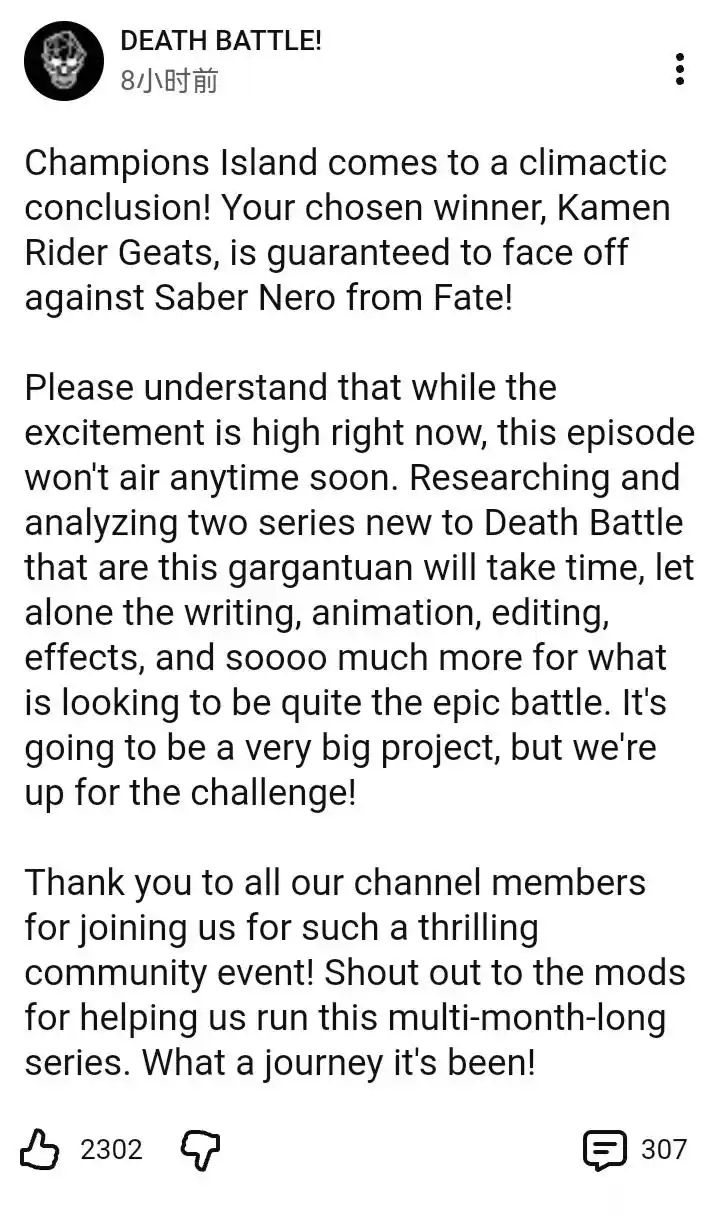Open the 307 comments on this post

606,1150
